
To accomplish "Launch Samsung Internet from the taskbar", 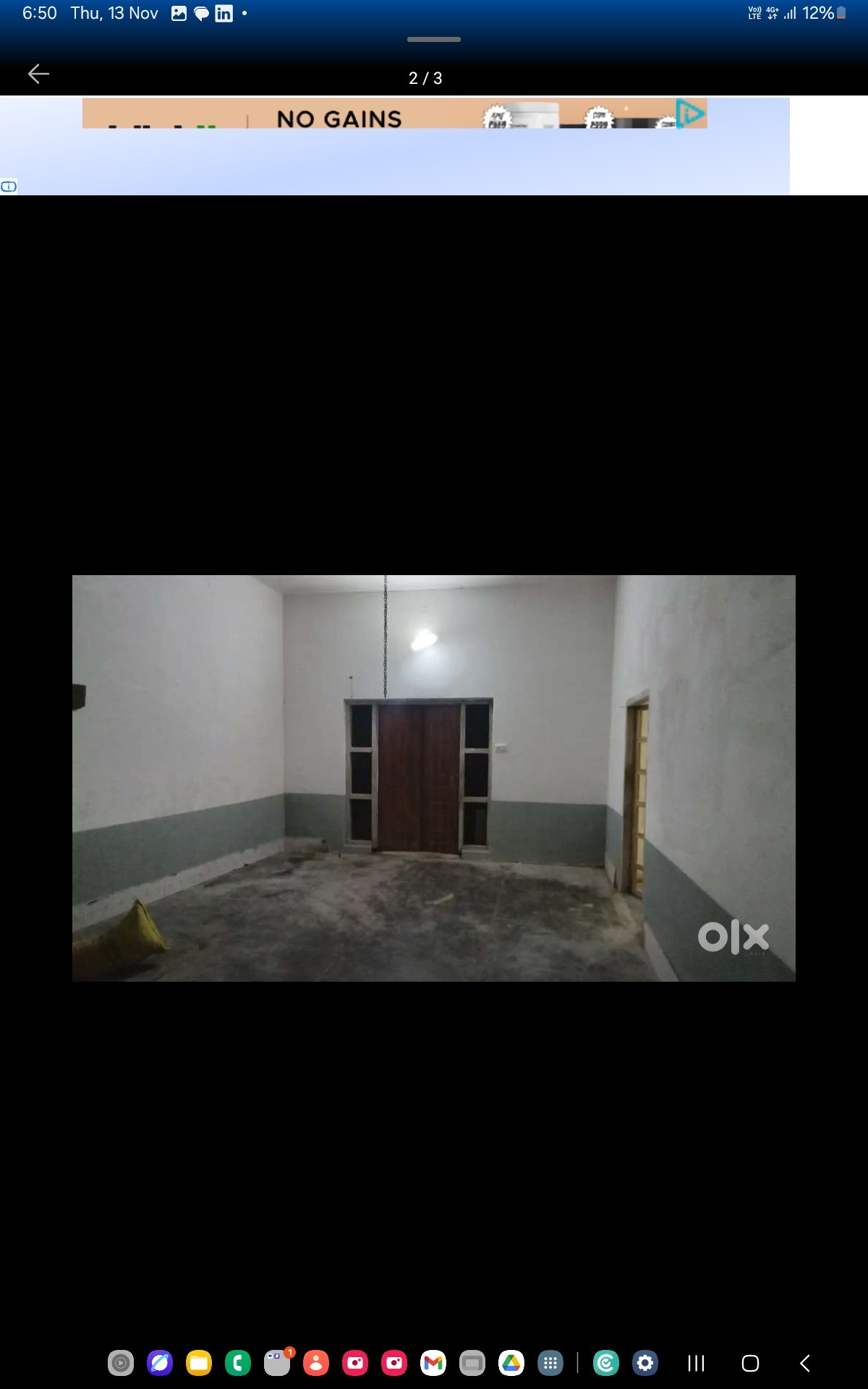I will pyautogui.click(x=160, y=1364).
